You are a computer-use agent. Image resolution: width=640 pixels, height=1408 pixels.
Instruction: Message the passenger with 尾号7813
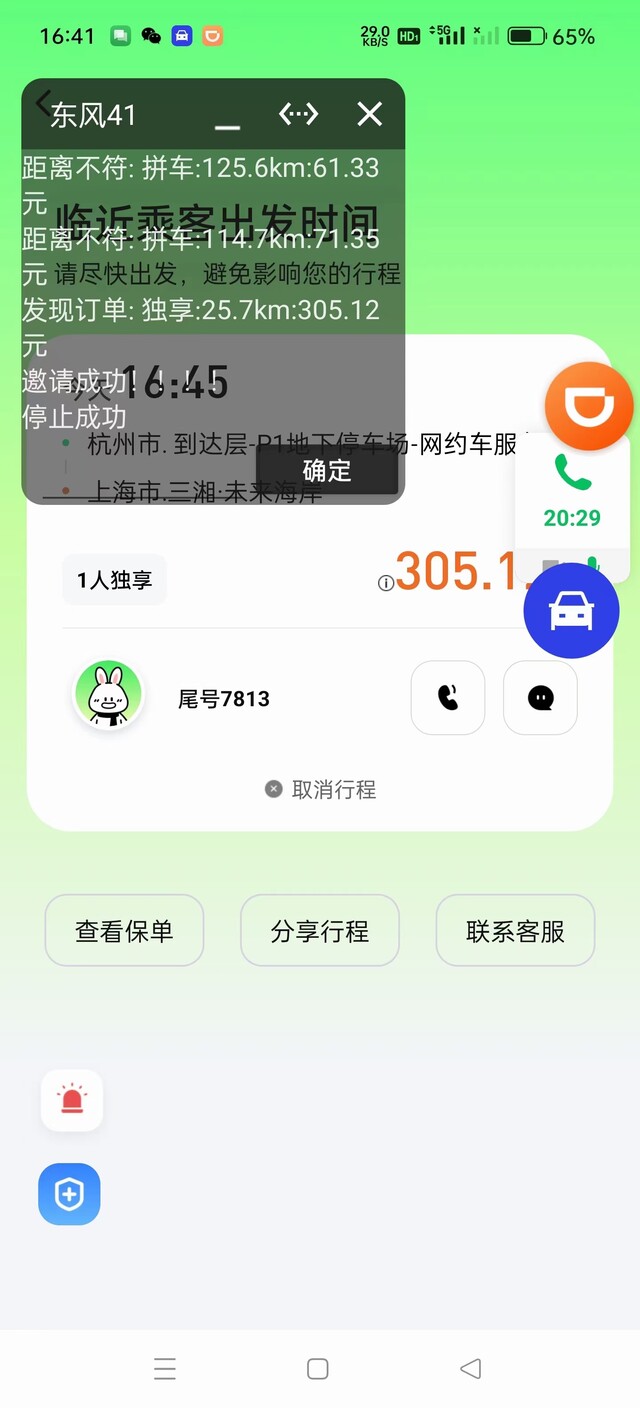[540, 698]
